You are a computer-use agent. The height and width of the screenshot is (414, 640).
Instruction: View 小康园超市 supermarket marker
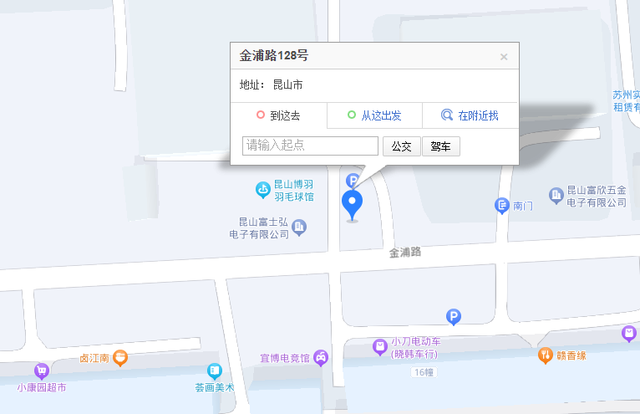click(41, 371)
